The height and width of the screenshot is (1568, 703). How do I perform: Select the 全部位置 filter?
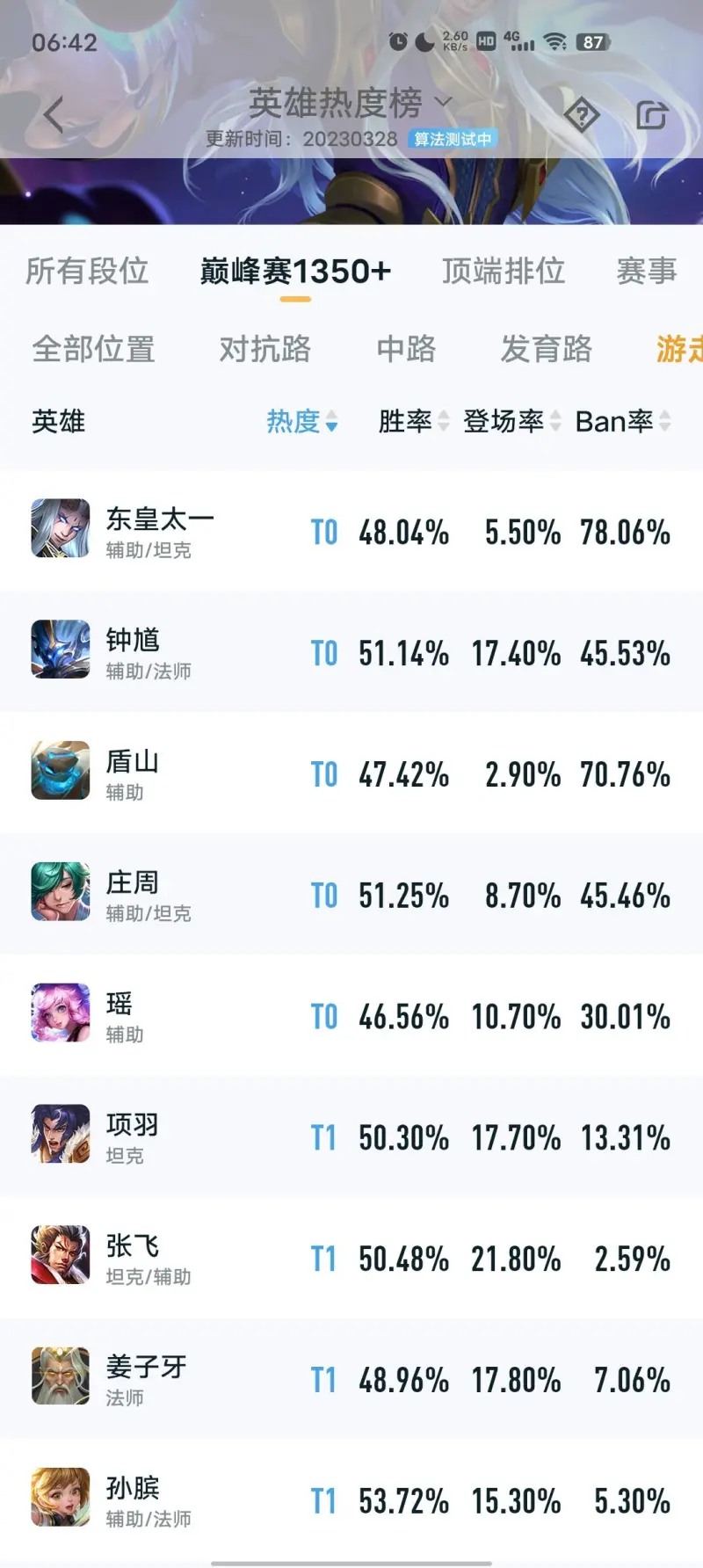(x=93, y=349)
